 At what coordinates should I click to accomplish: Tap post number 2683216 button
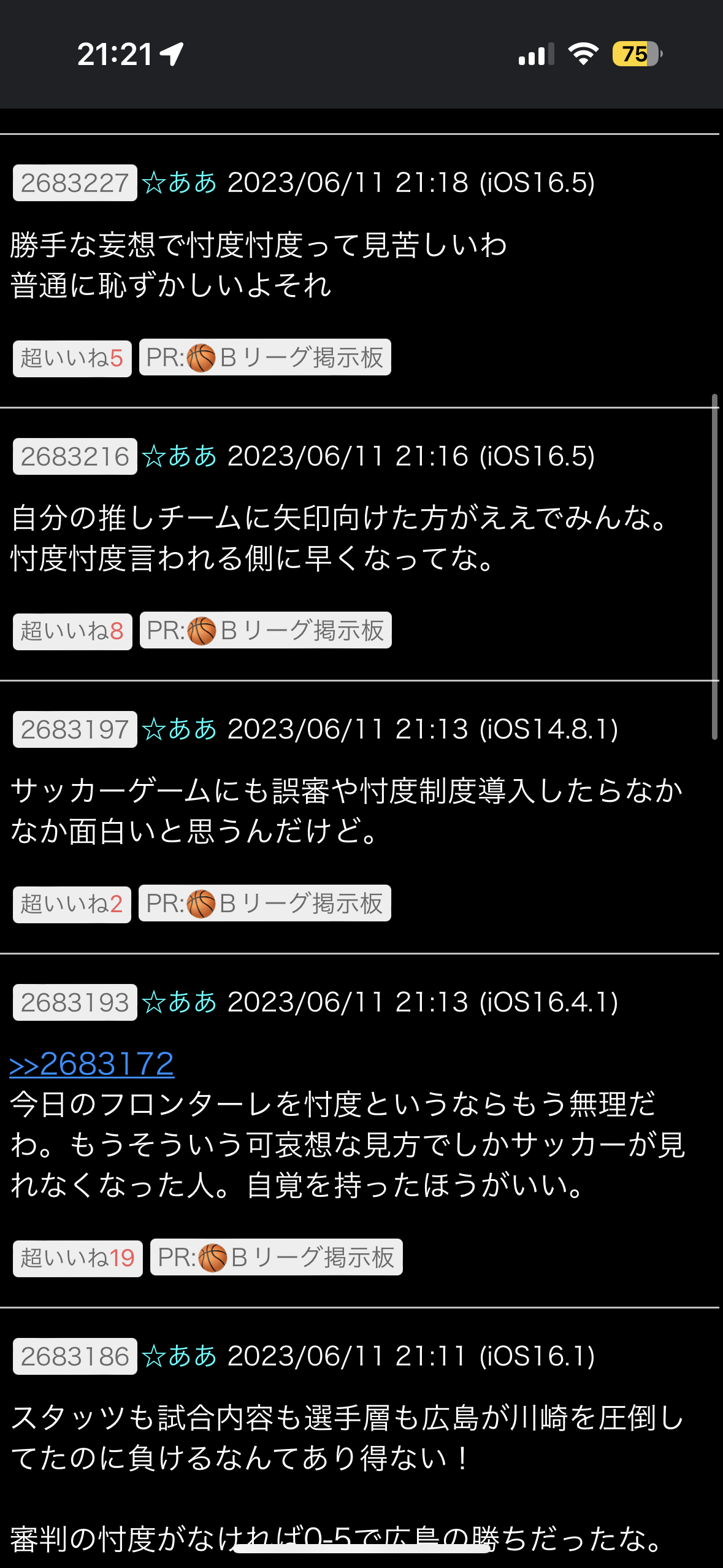[x=75, y=456]
